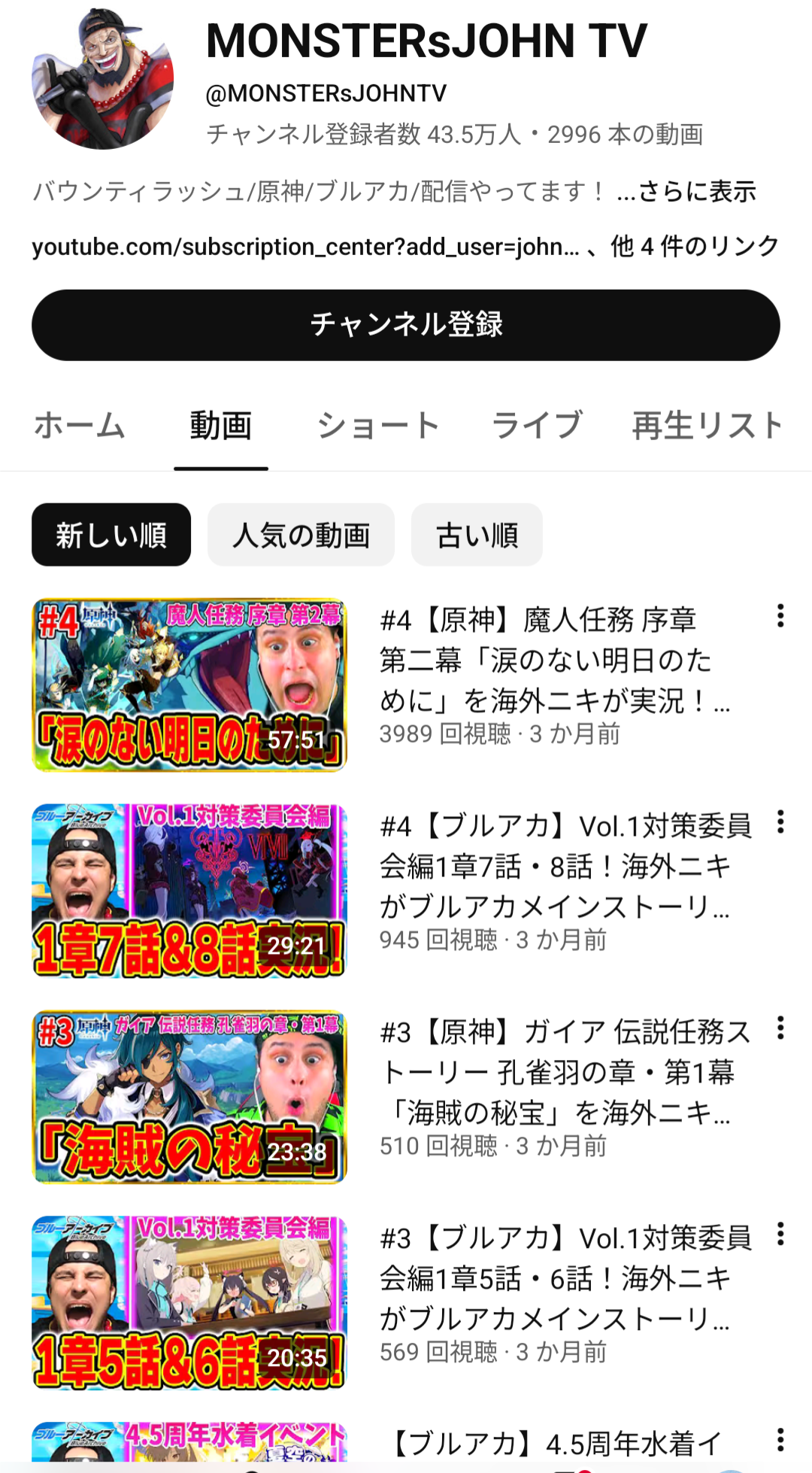This screenshot has width=812, height=1473.
Task: Open the ライブ tab
Action: 537,426
